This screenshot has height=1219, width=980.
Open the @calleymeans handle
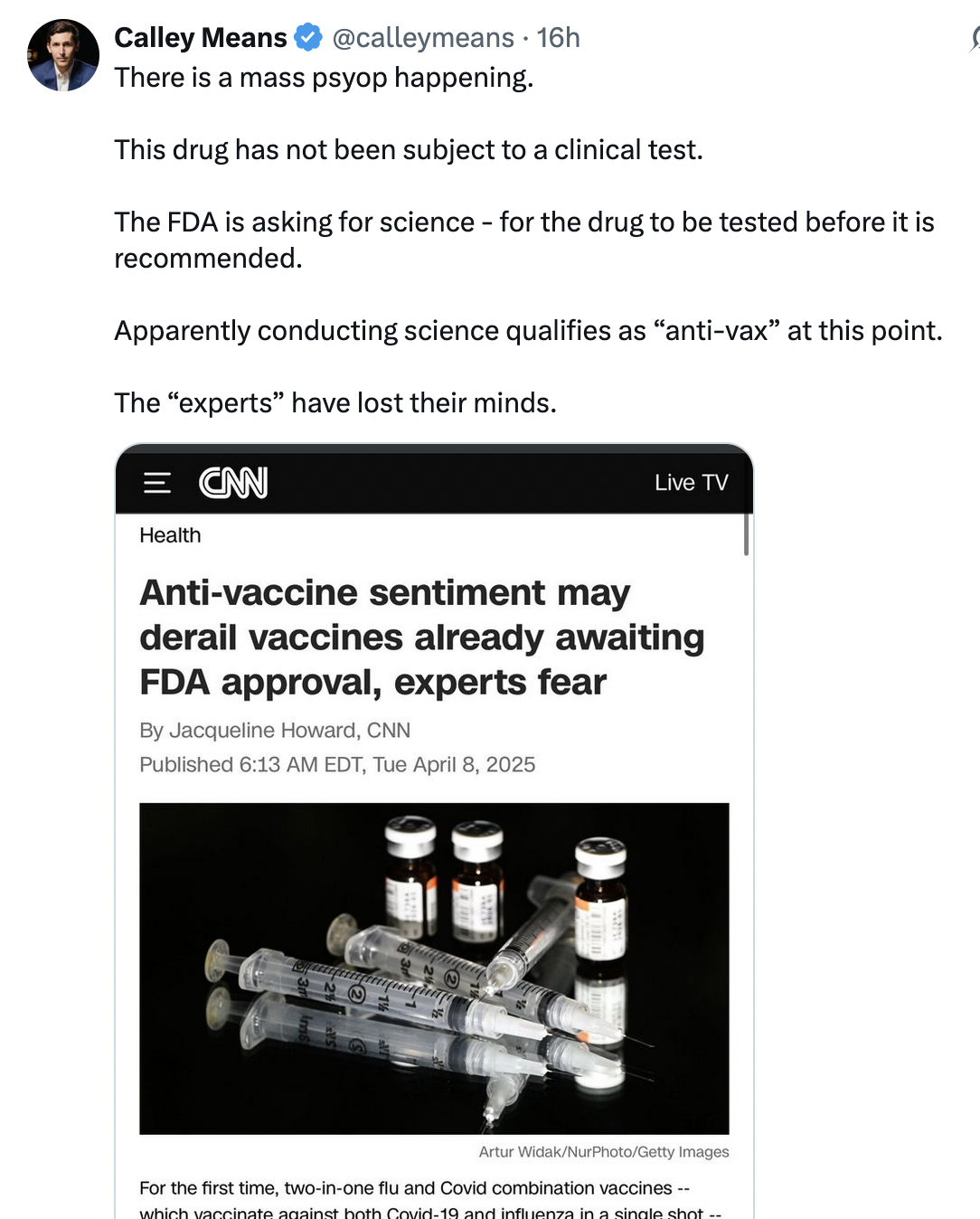tap(422, 38)
